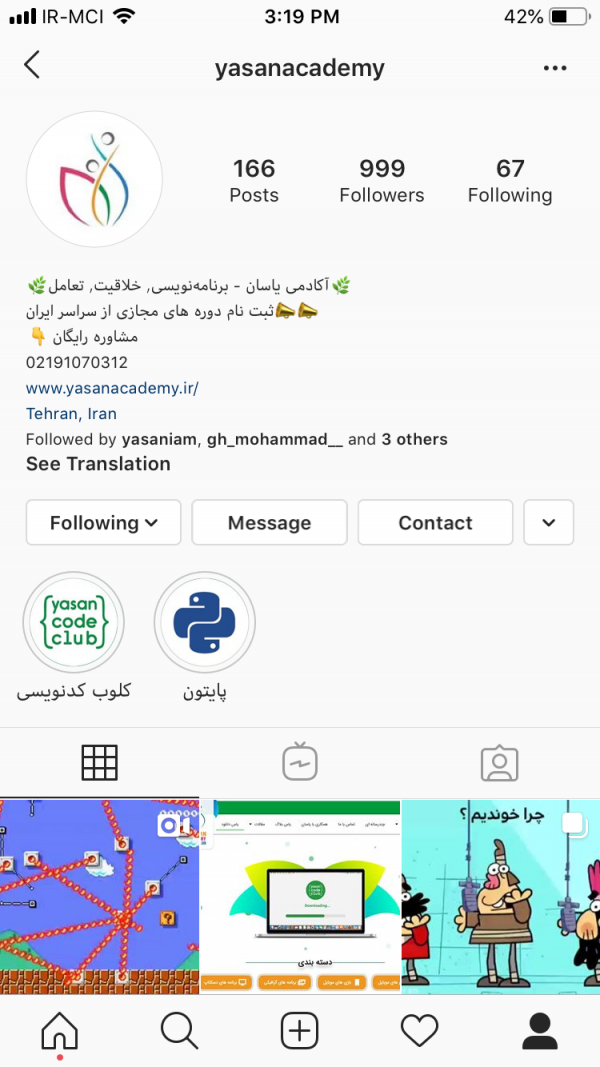The height and width of the screenshot is (1067, 600).
Task: Open the Mario level post
Action: click(x=99, y=895)
